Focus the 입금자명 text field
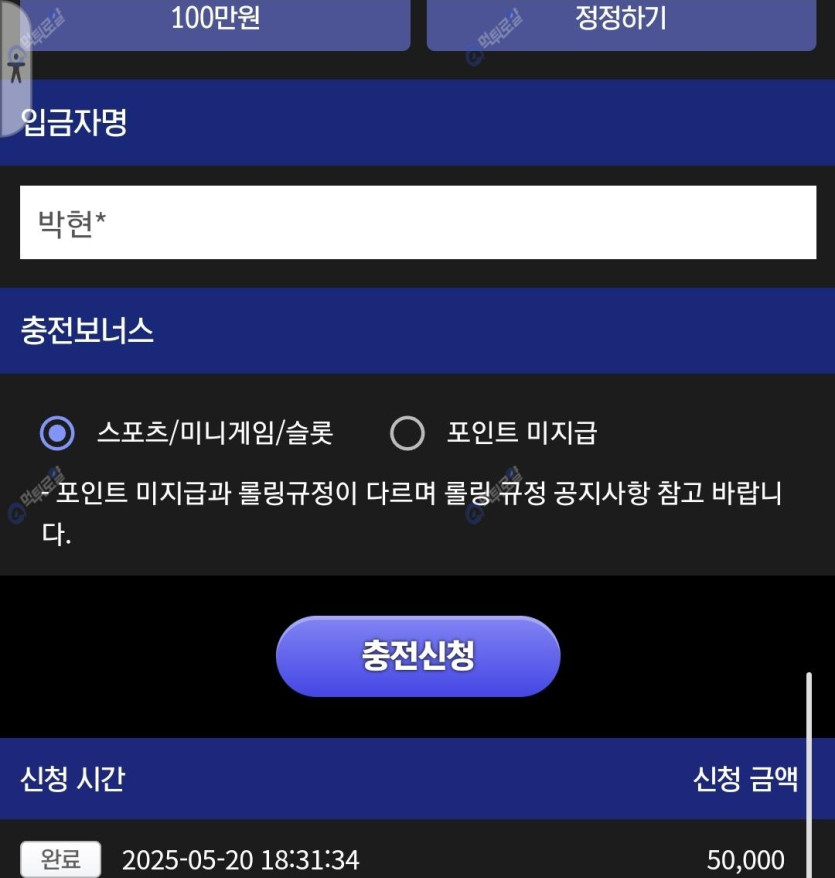This screenshot has height=878, width=835. (418, 222)
